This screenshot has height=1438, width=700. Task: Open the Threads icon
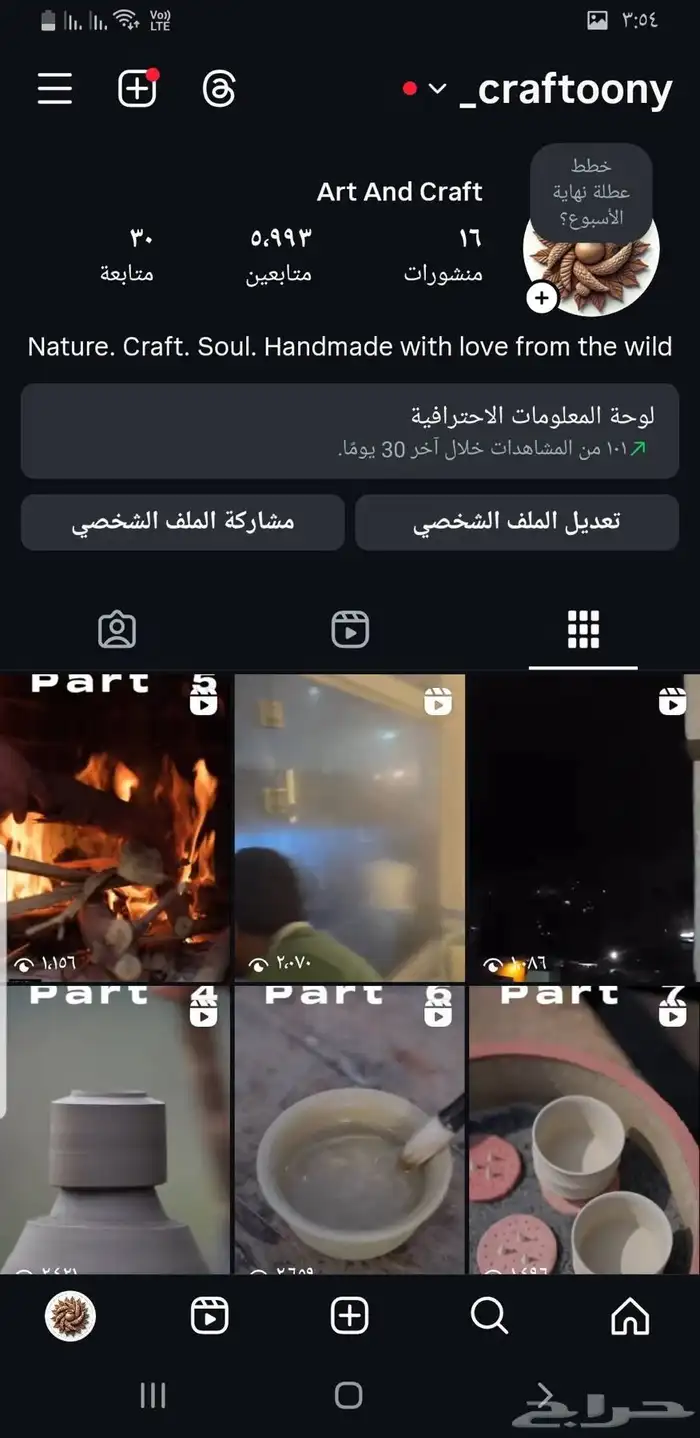(218, 89)
